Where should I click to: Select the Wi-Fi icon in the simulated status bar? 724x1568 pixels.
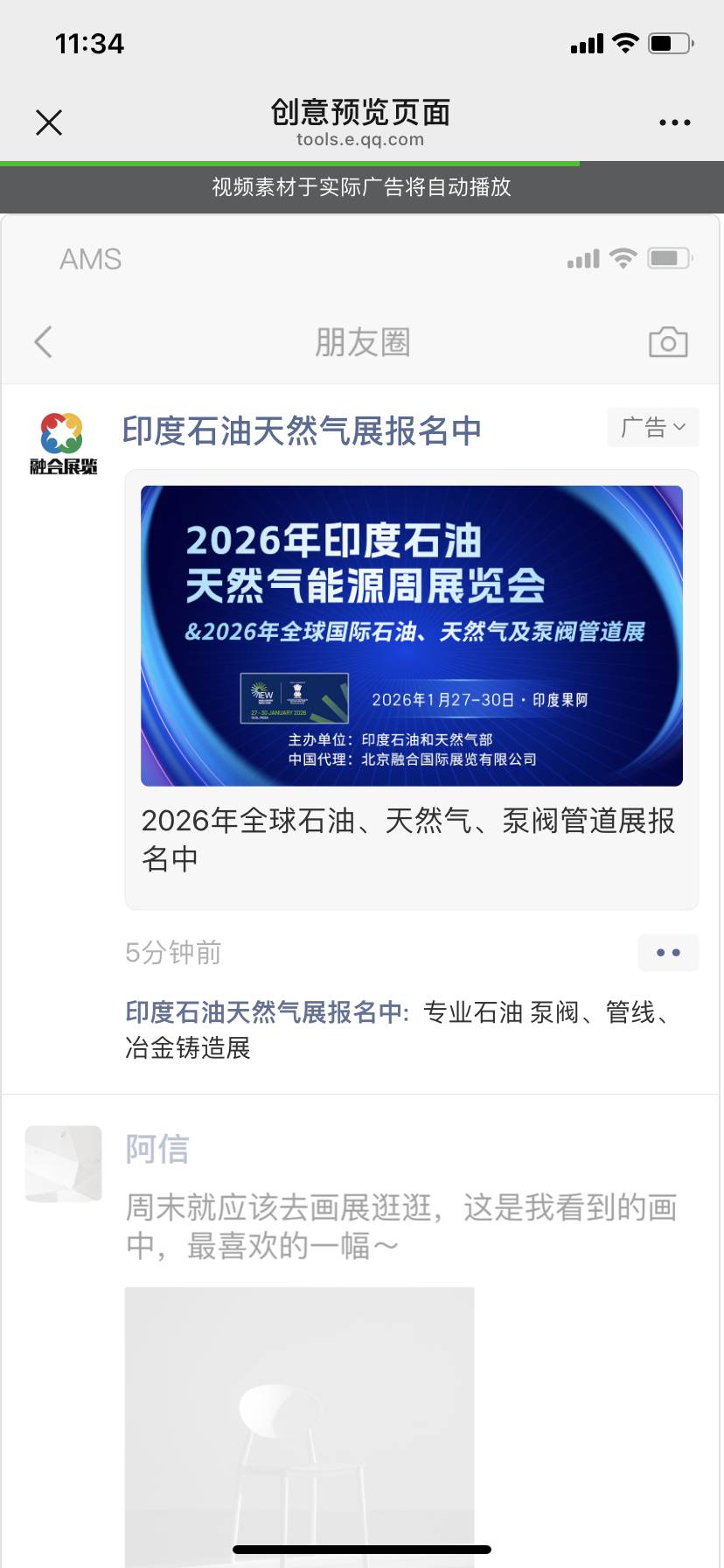(x=624, y=259)
